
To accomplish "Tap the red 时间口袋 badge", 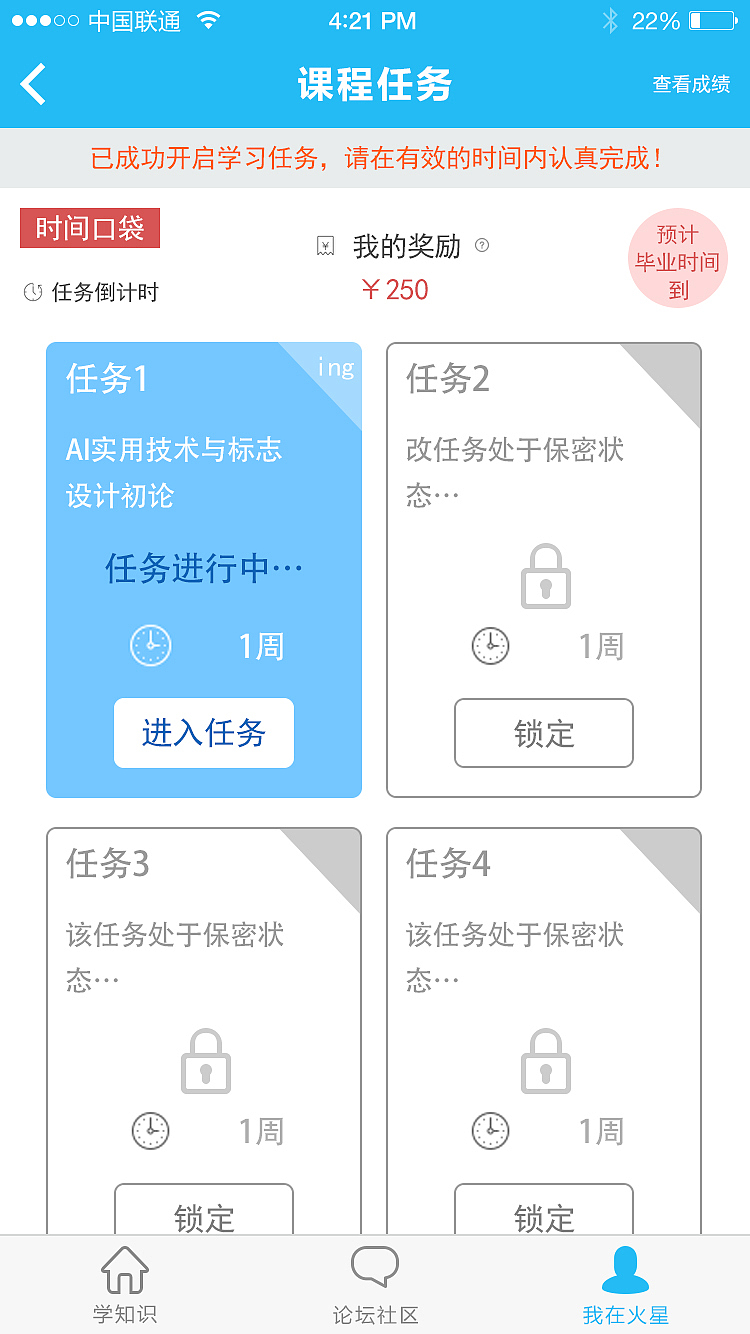I will (x=89, y=228).
